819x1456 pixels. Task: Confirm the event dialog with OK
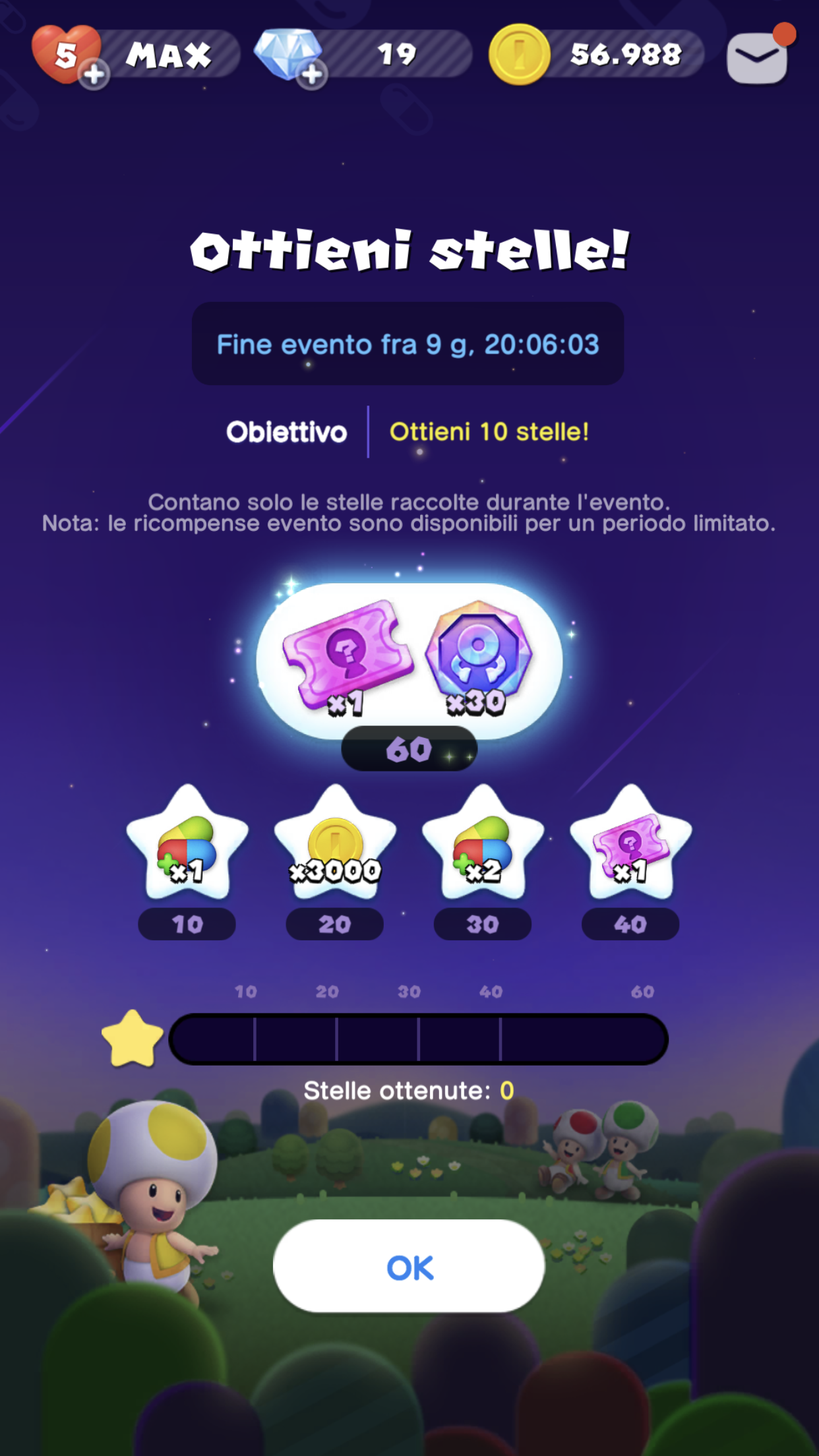(409, 1266)
